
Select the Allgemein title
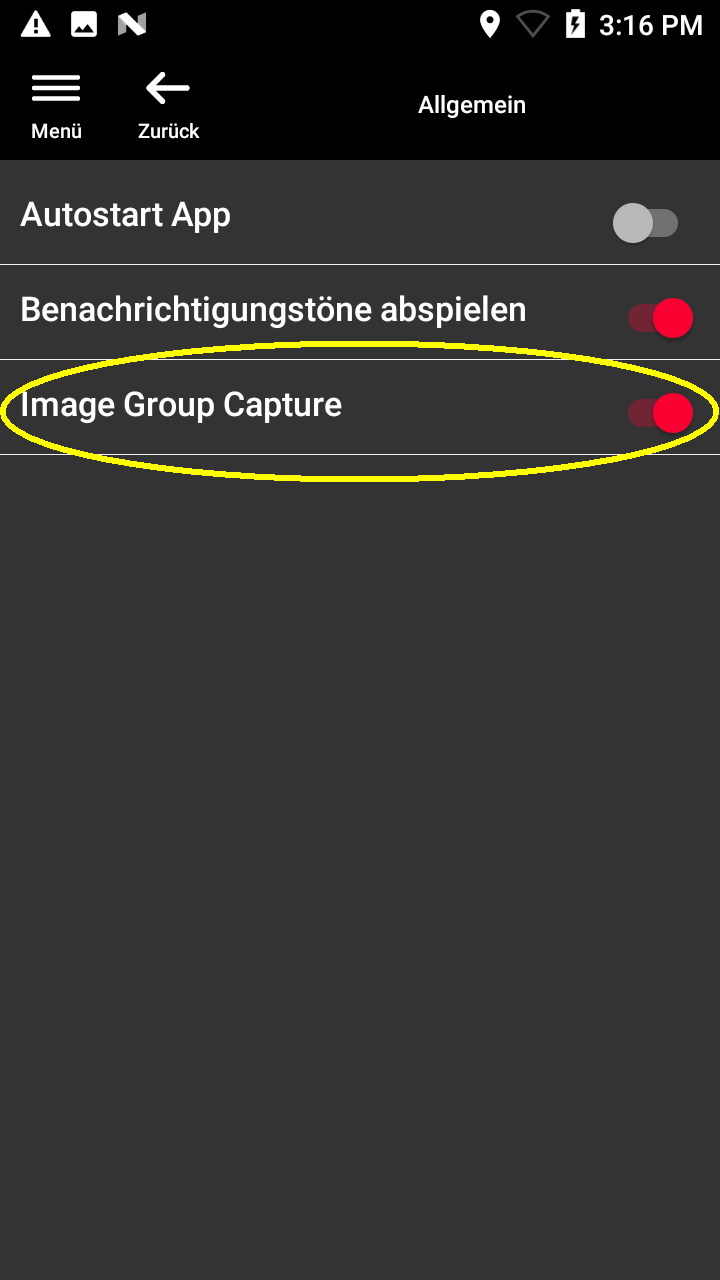[472, 104]
